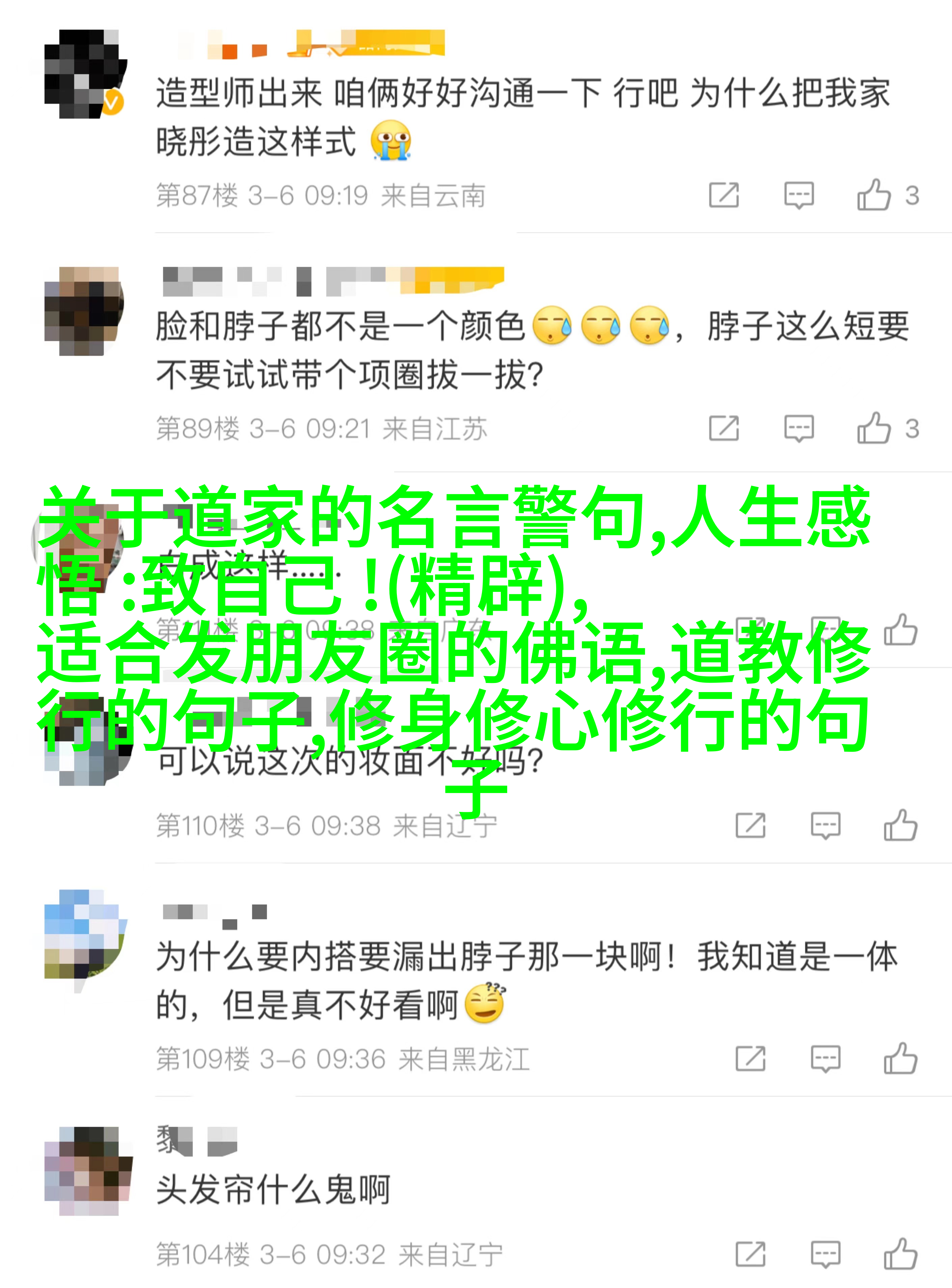Like the floor 89 comment from 江苏

tap(874, 428)
